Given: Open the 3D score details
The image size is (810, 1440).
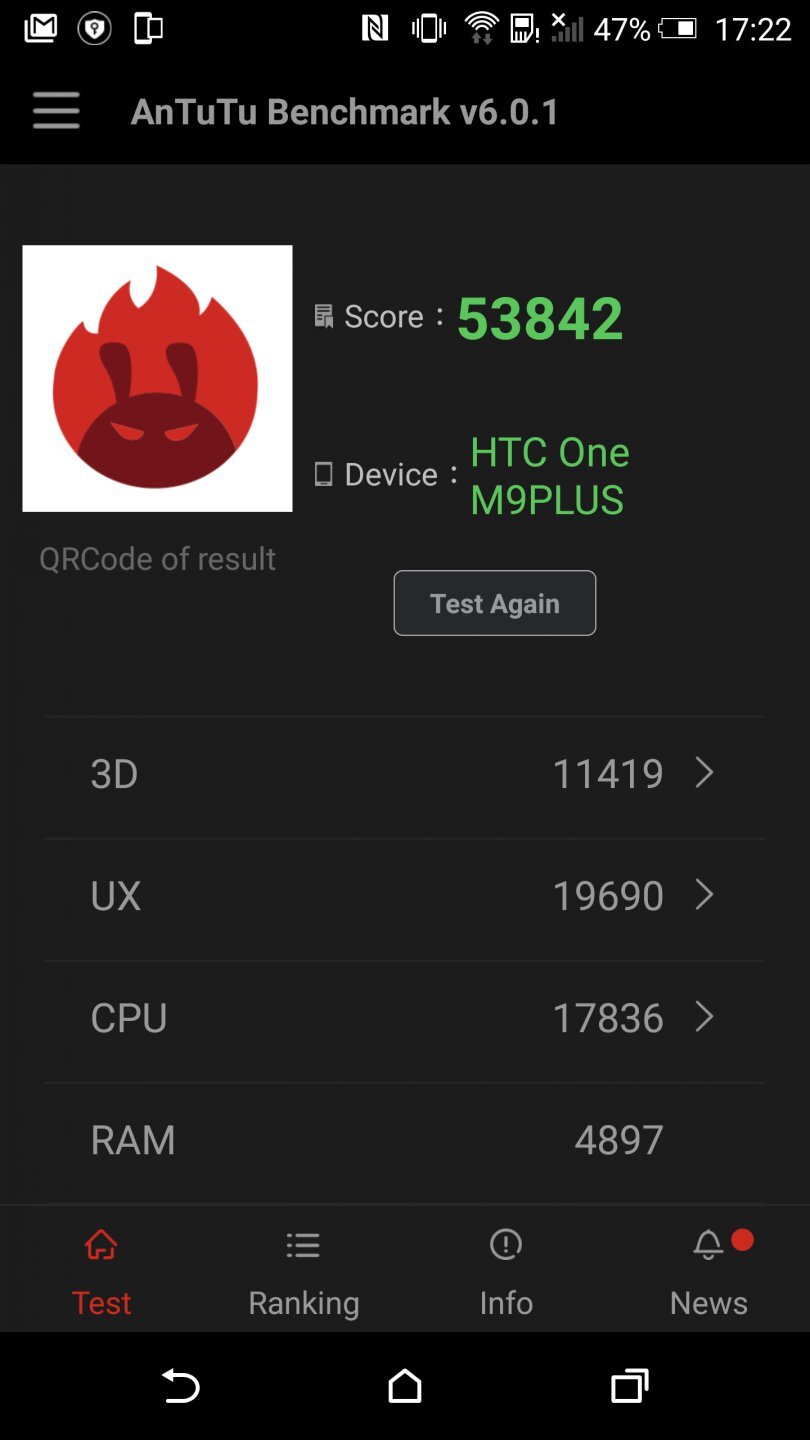Looking at the screenshot, I should (404, 774).
